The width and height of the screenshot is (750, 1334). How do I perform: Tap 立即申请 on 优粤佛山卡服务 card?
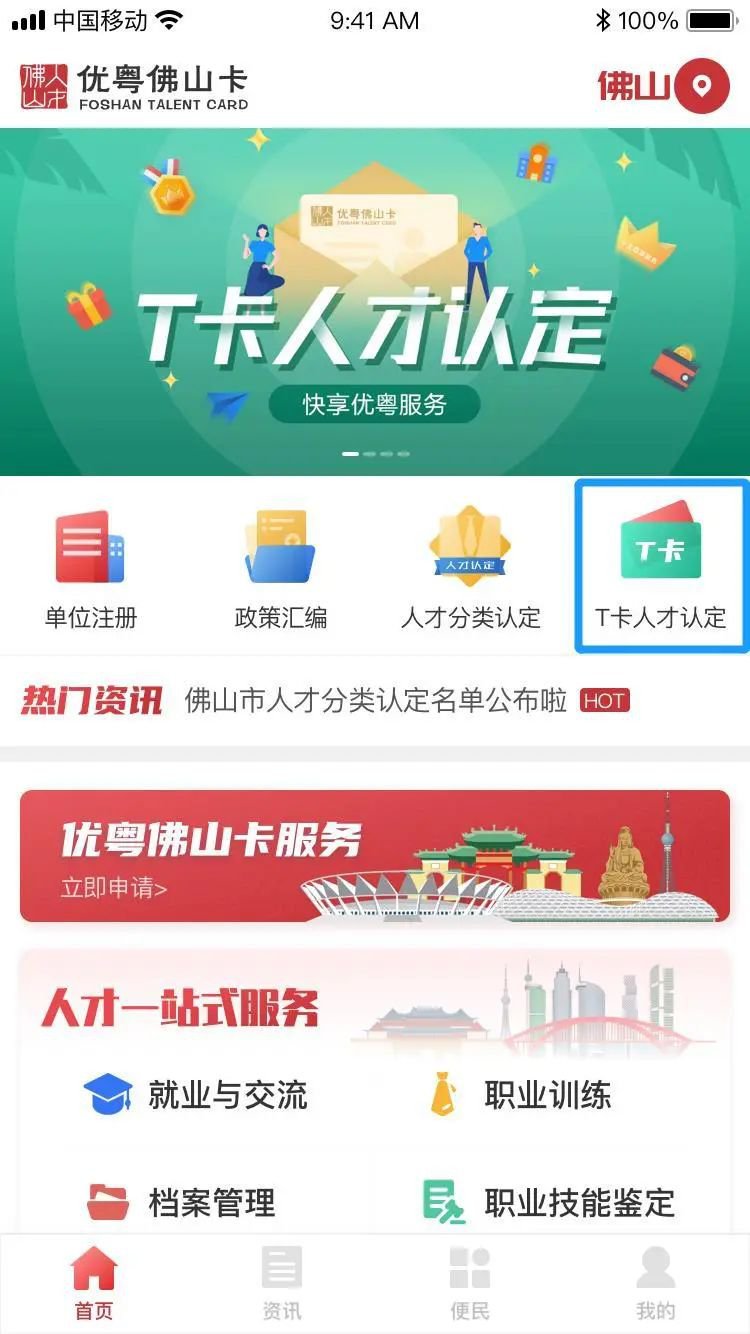(x=114, y=888)
